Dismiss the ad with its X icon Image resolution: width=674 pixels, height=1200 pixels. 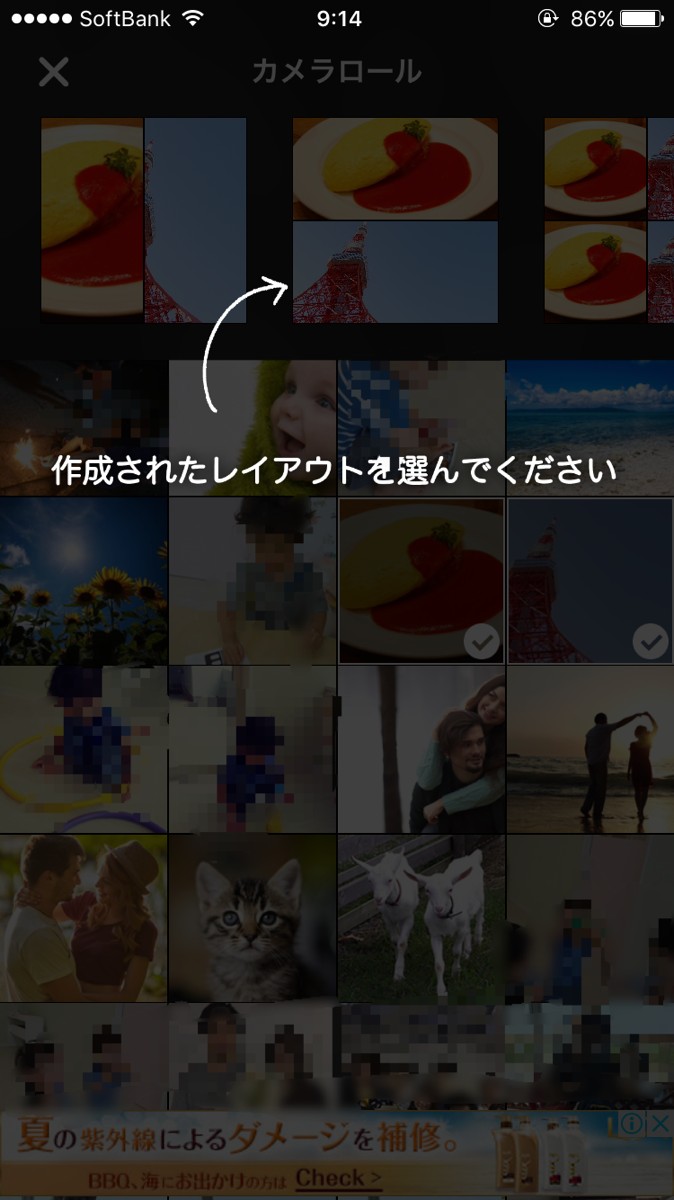[660, 1124]
